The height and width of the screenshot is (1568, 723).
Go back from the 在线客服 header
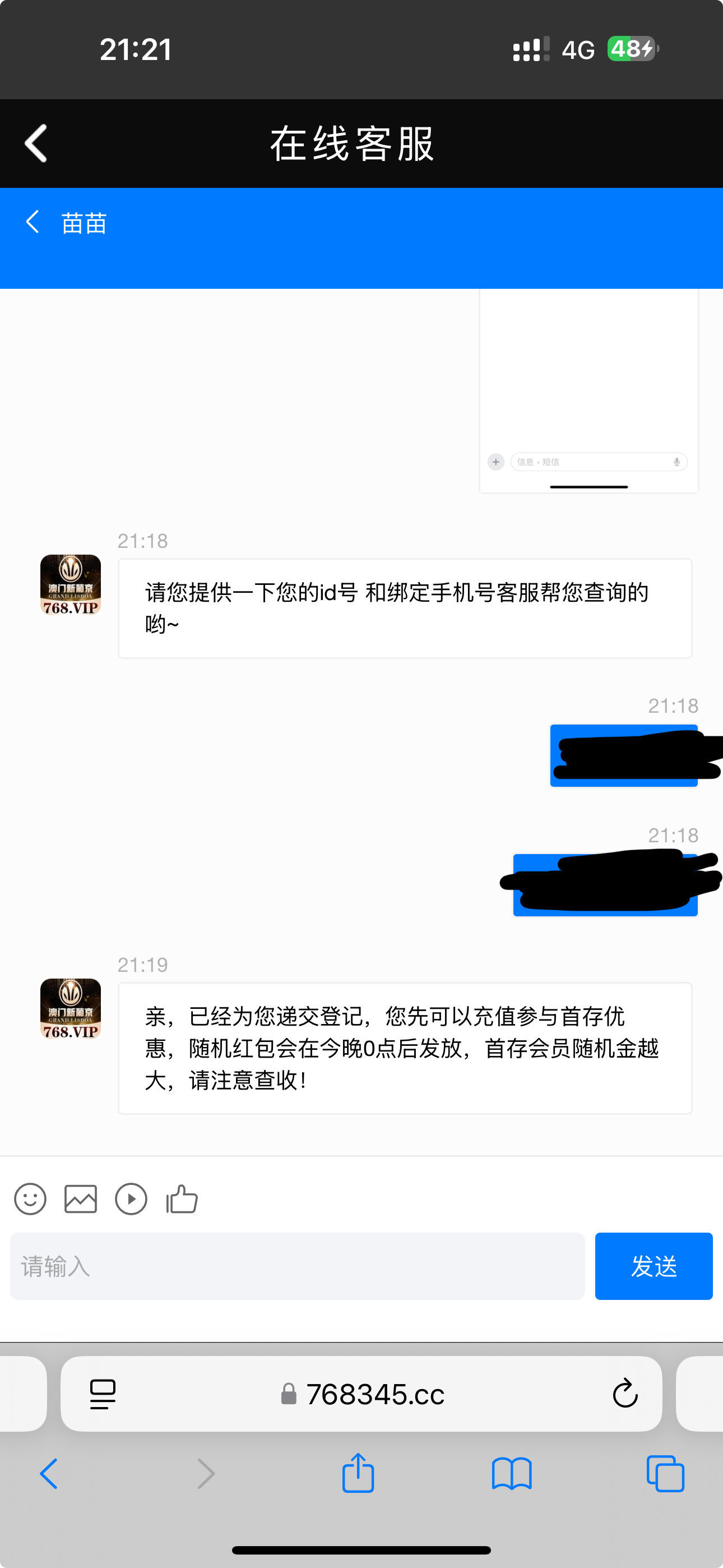pyautogui.click(x=36, y=144)
